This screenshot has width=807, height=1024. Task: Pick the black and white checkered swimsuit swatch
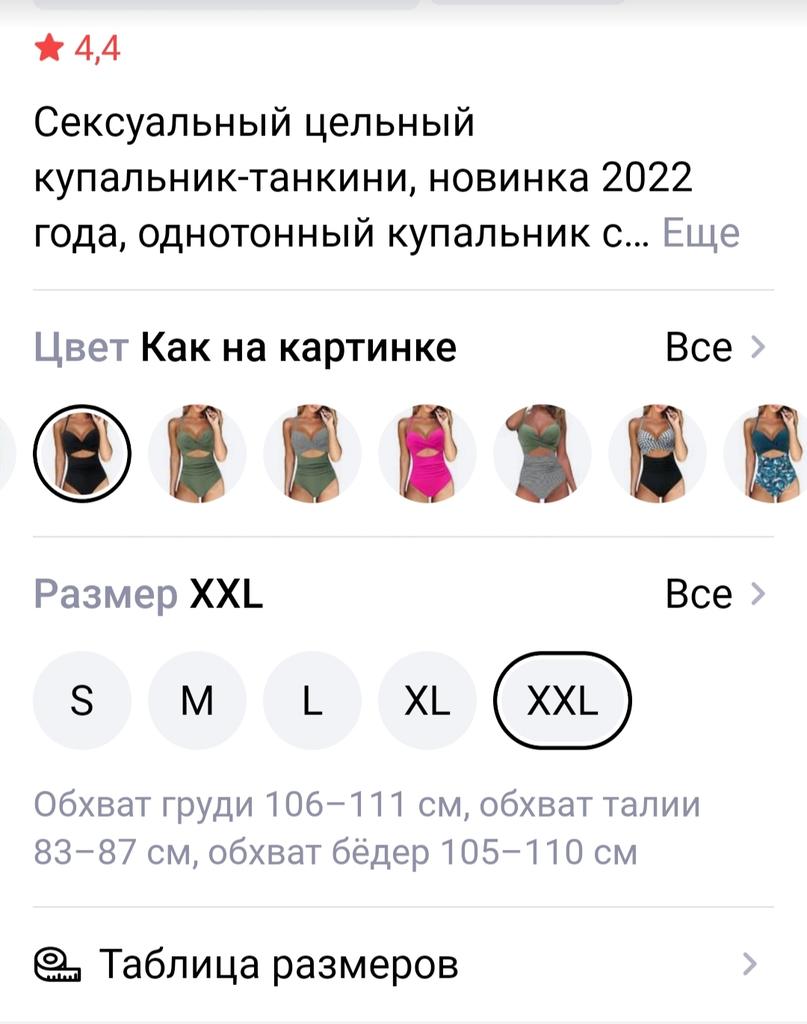pos(657,453)
